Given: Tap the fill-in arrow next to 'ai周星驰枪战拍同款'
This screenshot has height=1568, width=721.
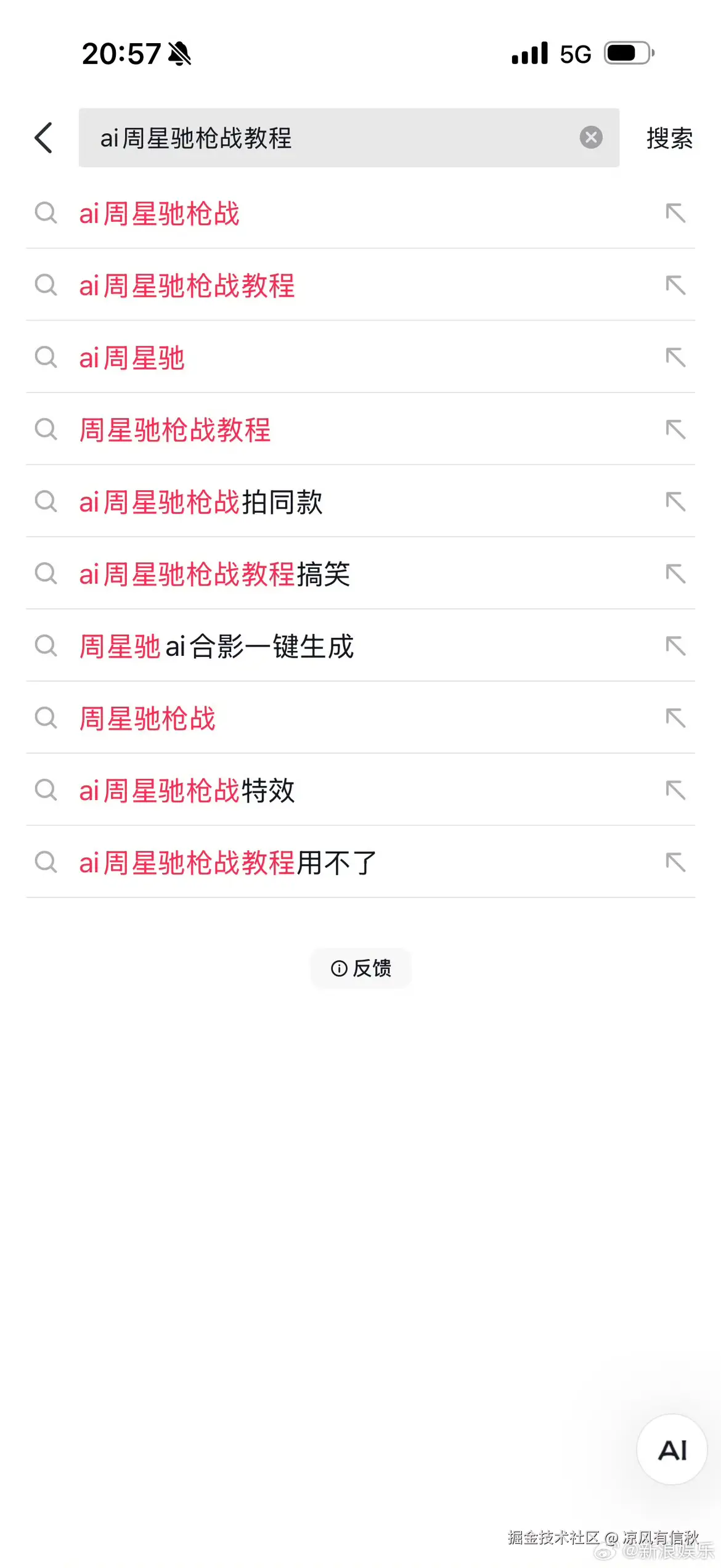Looking at the screenshot, I should pyautogui.click(x=676, y=502).
